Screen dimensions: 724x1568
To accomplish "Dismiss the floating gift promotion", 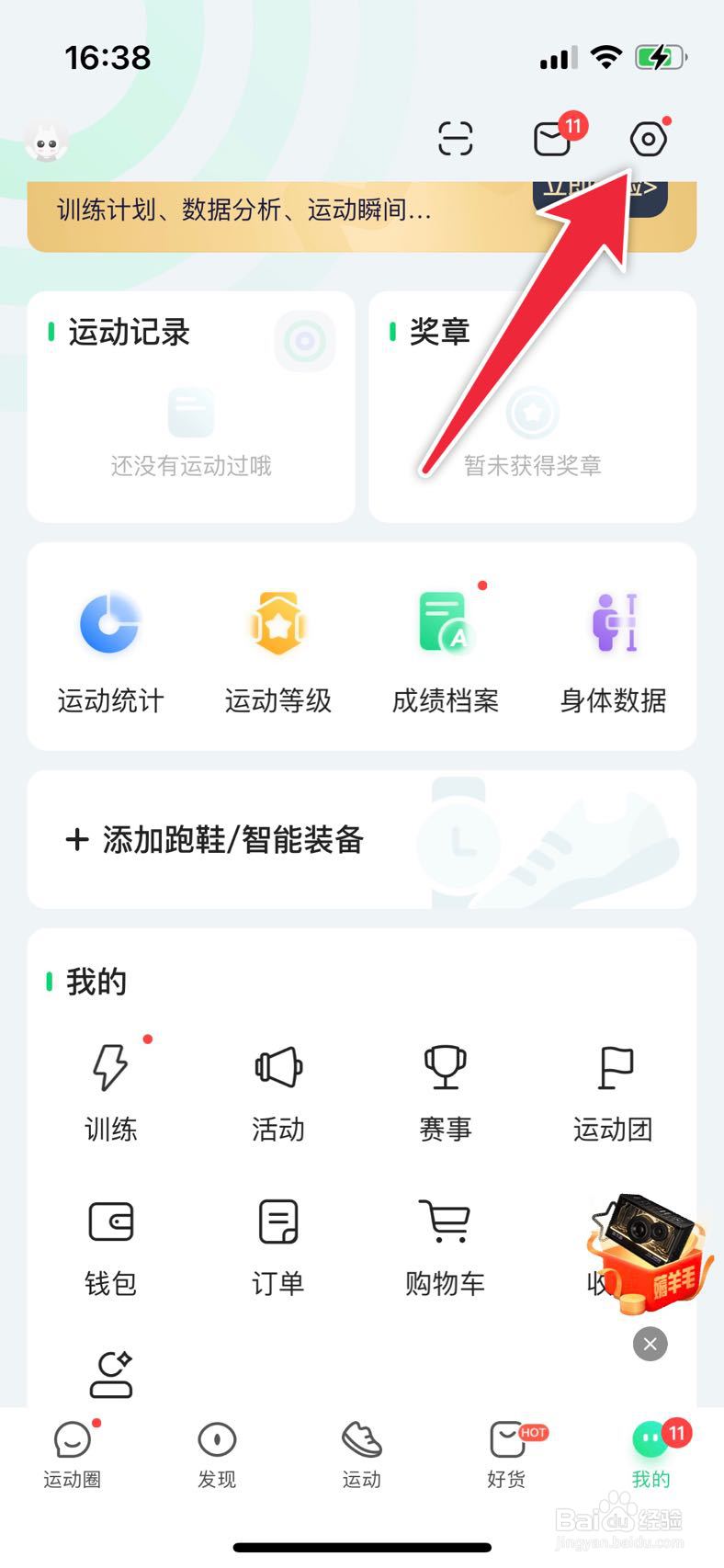I will pos(650,1345).
